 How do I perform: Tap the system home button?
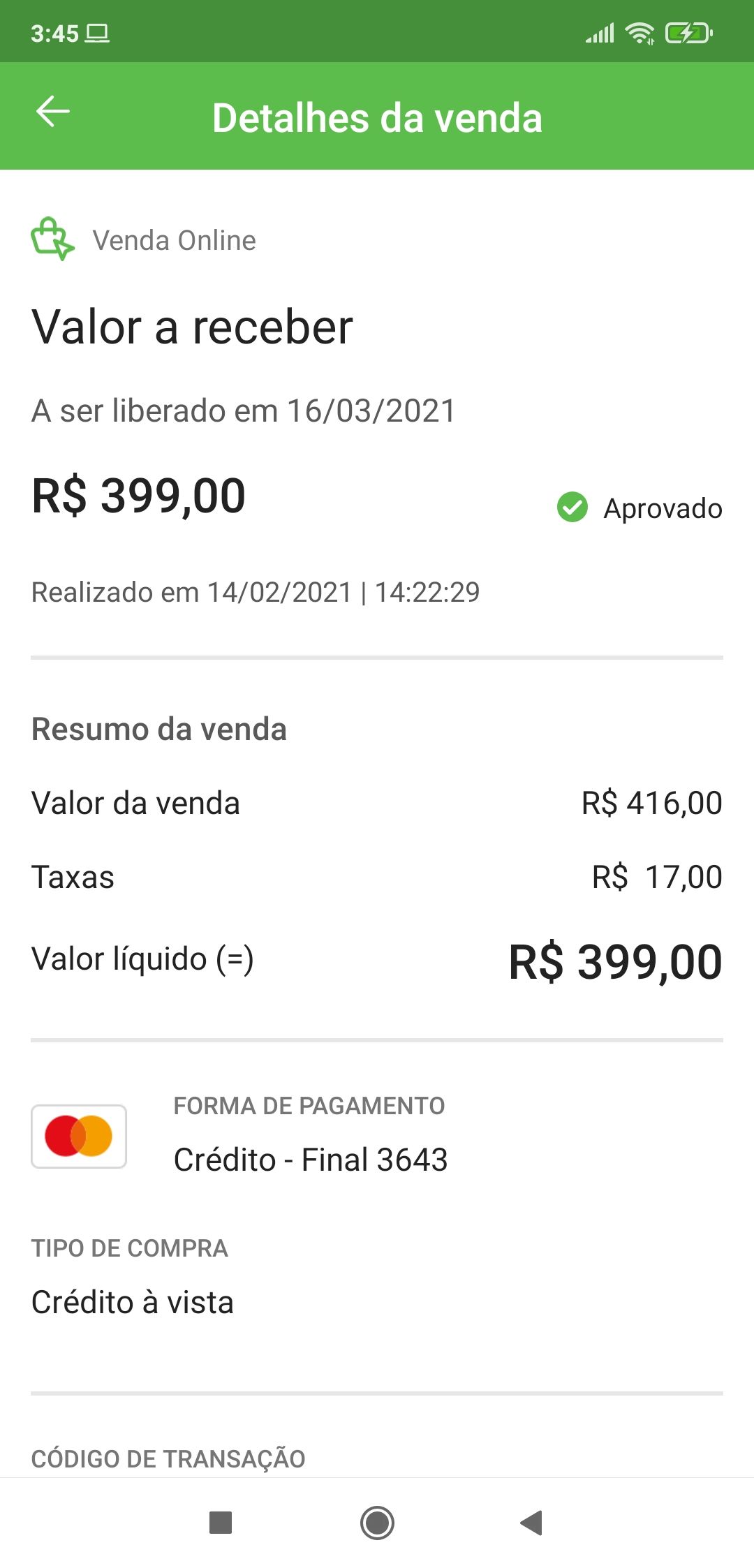click(x=377, y=1523)
